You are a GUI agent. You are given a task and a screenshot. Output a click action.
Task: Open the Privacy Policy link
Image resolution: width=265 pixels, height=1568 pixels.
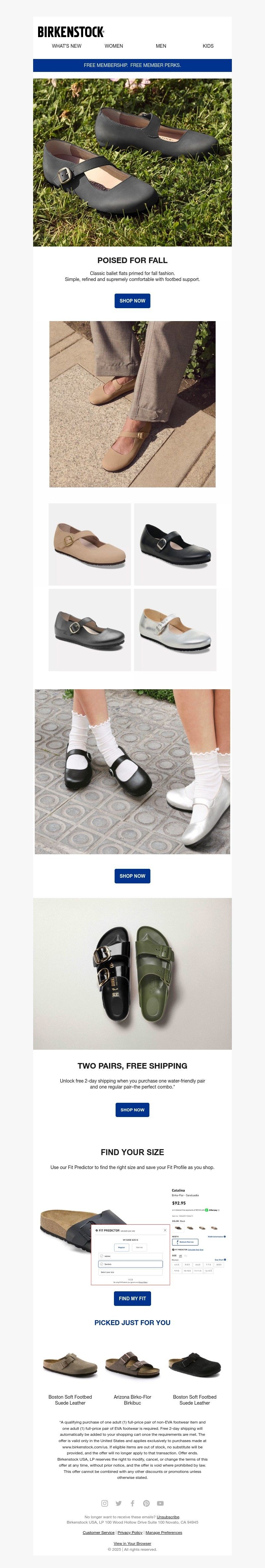click(130, 1533)
